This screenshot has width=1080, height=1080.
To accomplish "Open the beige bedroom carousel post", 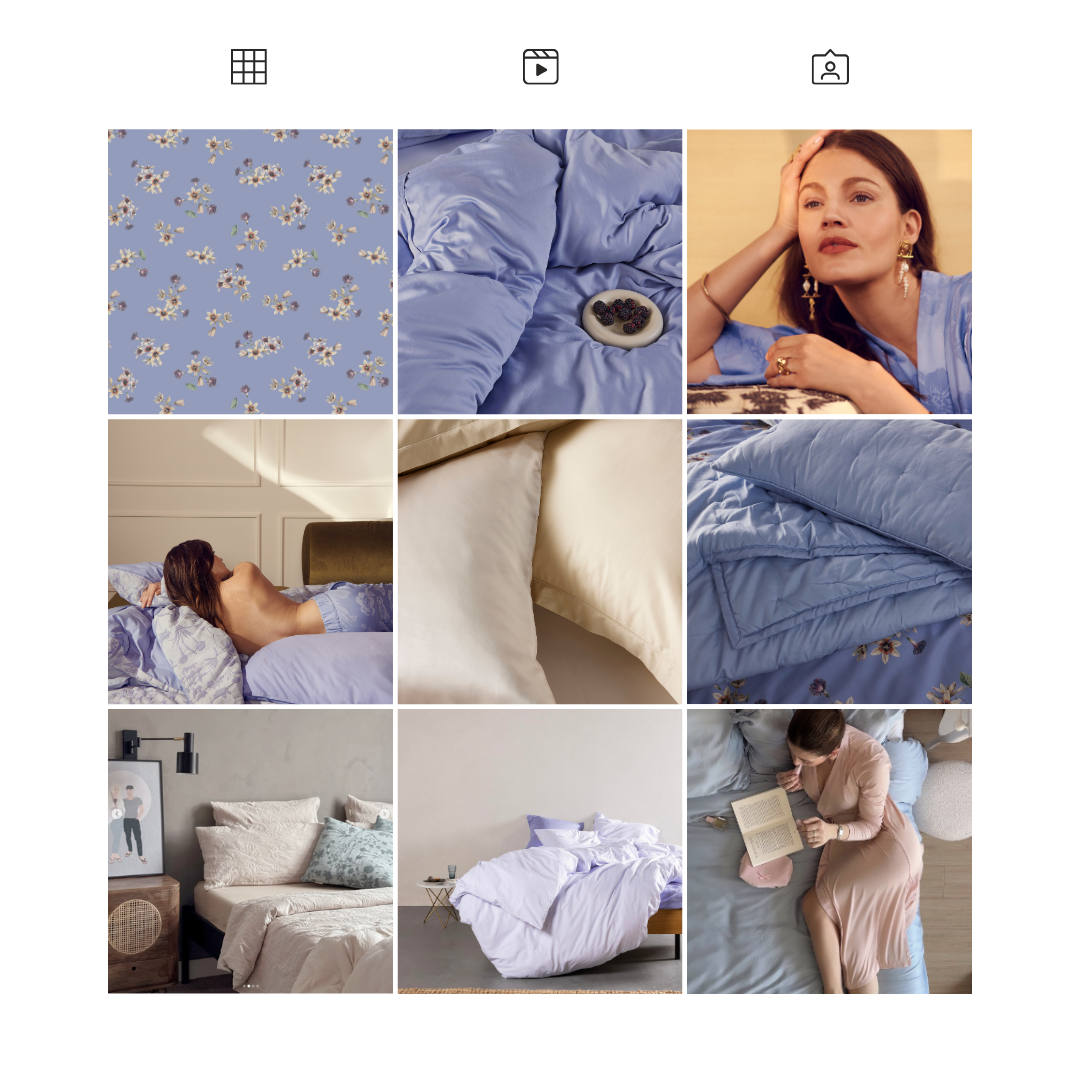I will click(x=250, y=851).
